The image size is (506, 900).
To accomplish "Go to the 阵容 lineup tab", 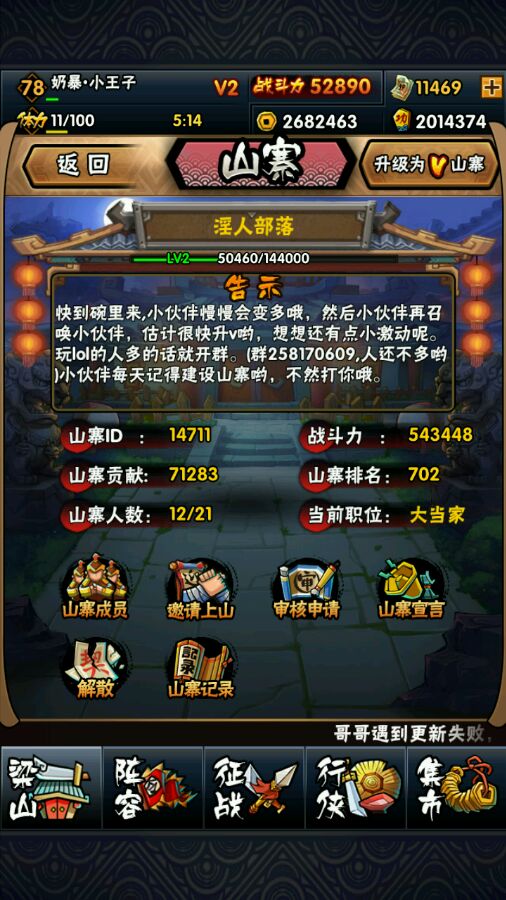I will pyautogui.click(x=153, y=787).
